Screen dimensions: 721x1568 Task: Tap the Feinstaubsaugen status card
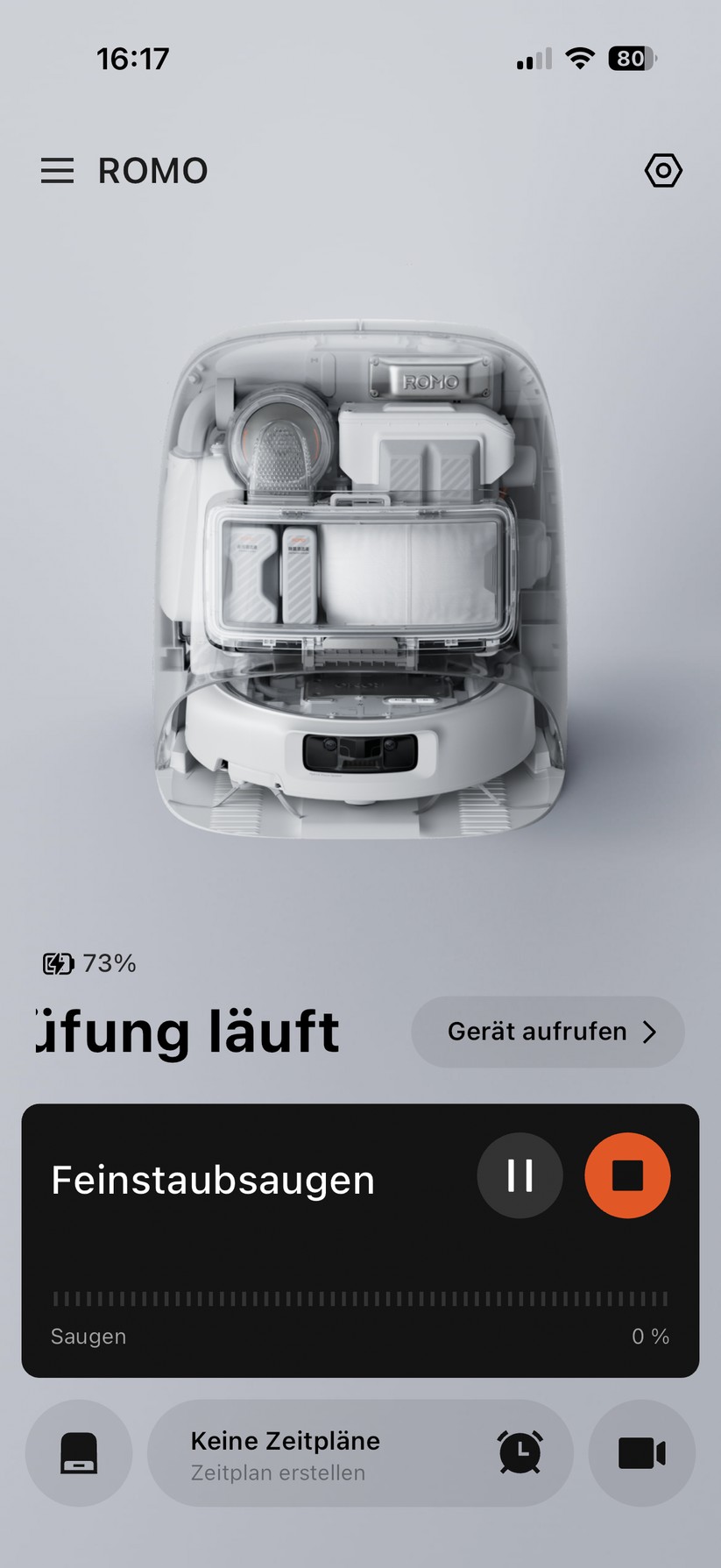click(212, 1180)
